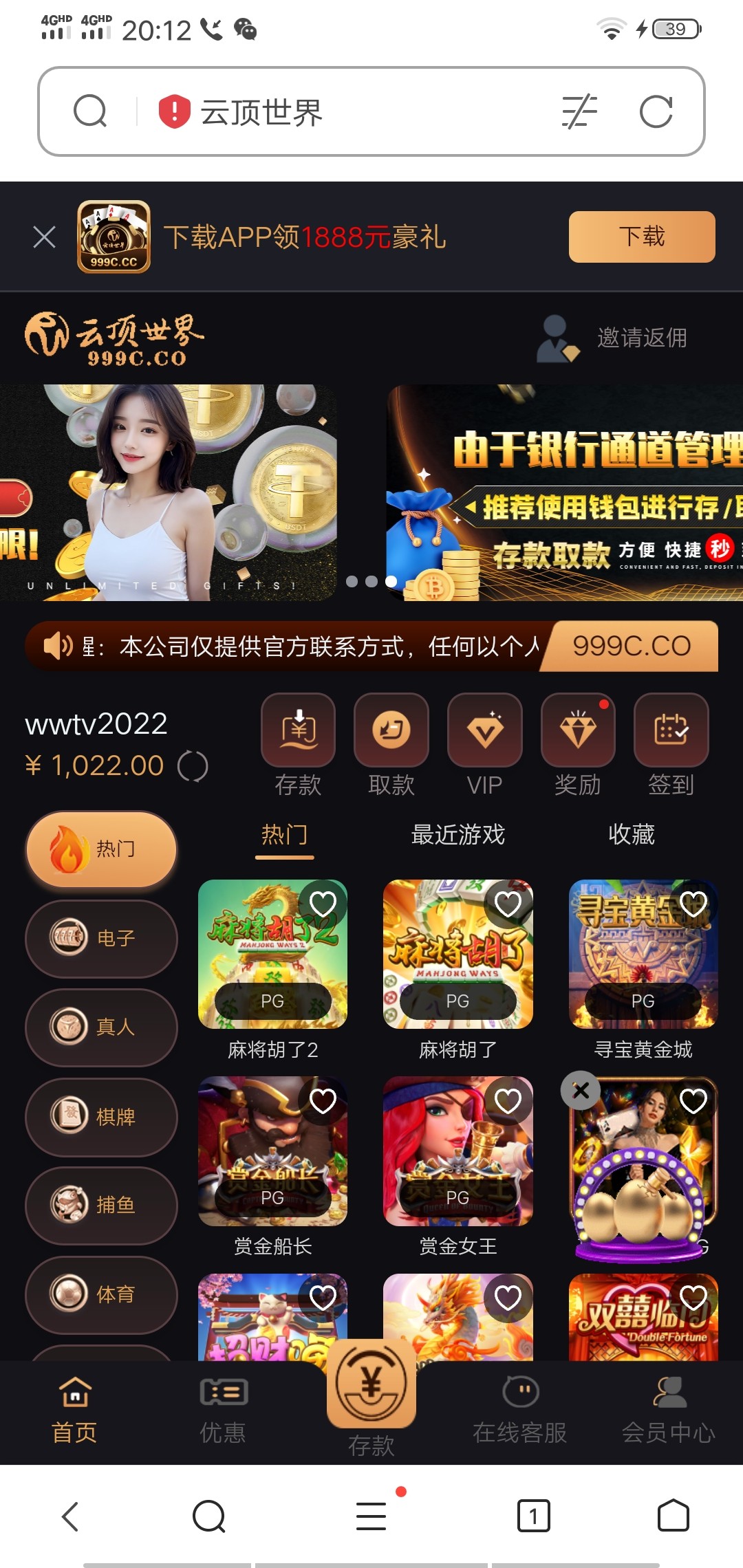Reload the page with the refresh icon

pos(656,112)
